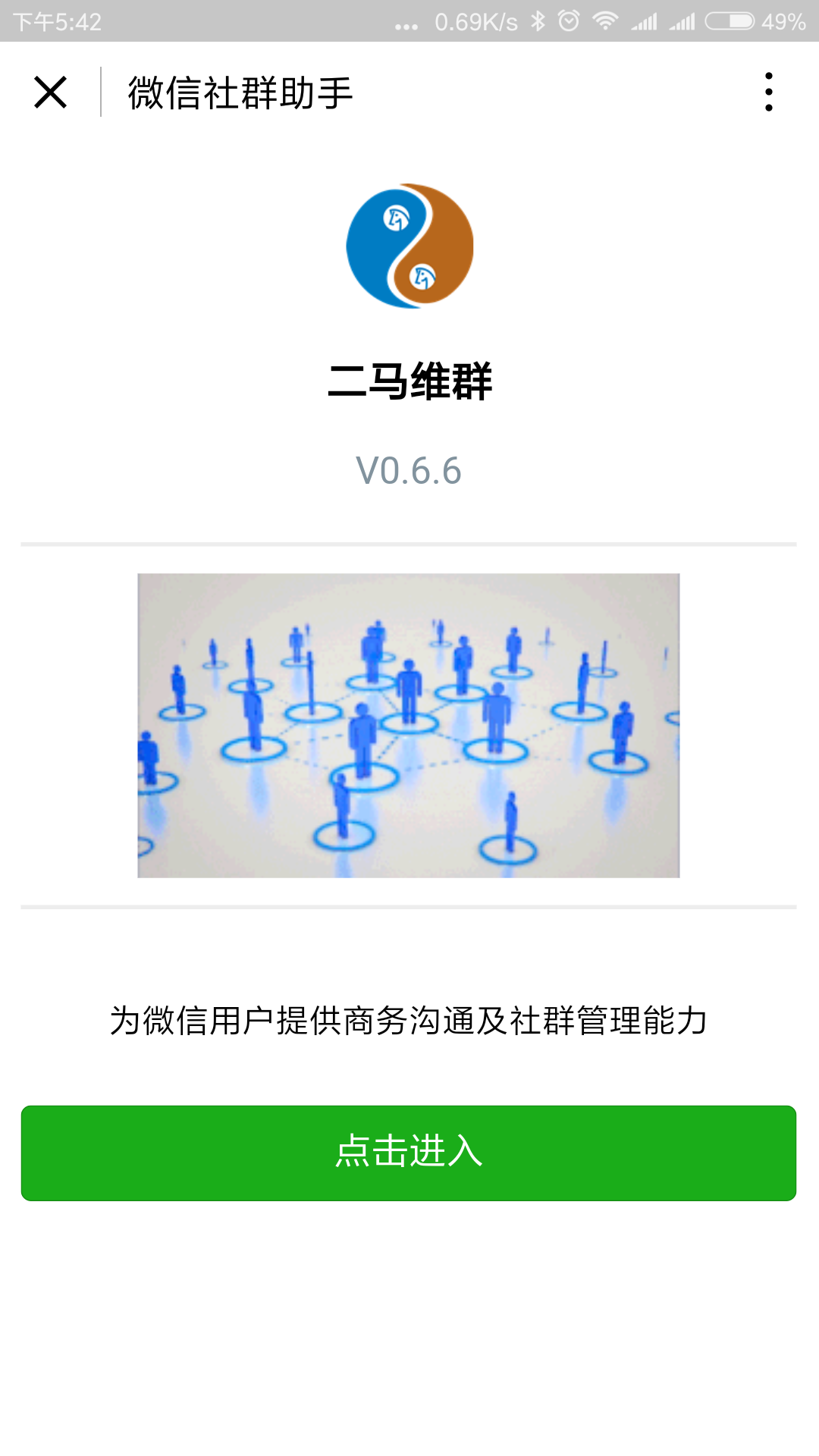The height and width of the screenshot is (1456, 819).
Task: Close the 微信社群助手 page
Action: 51,93
